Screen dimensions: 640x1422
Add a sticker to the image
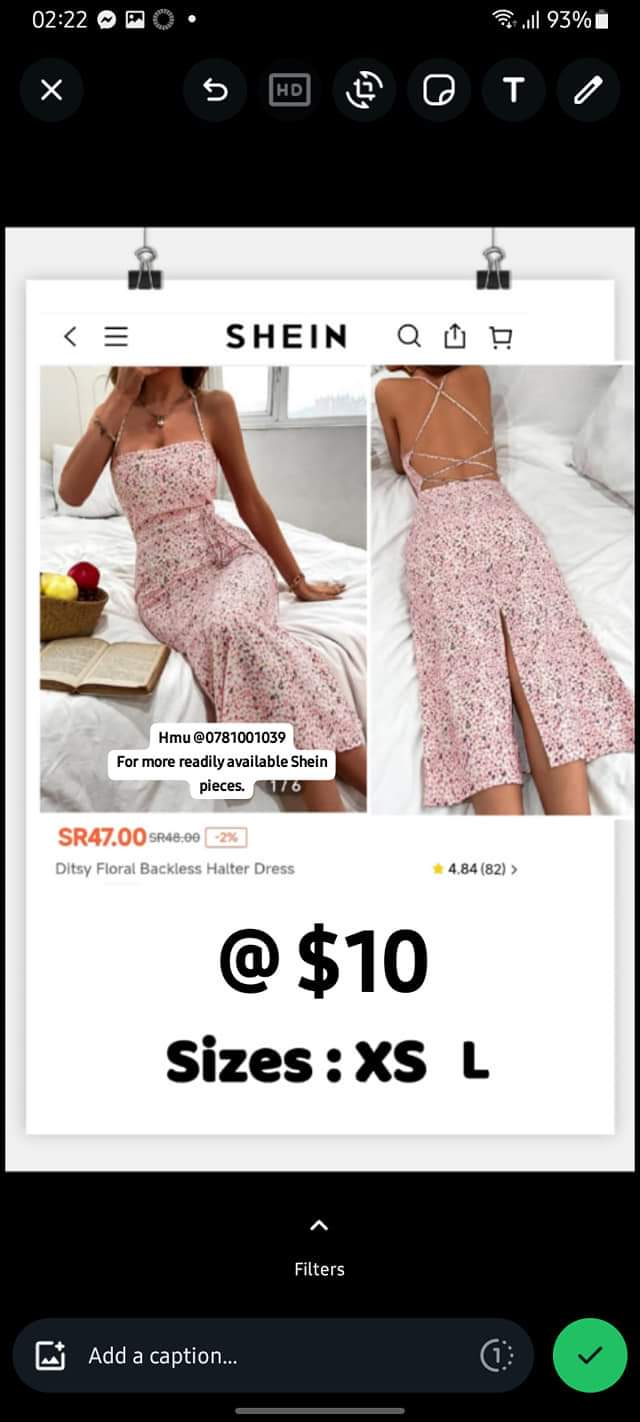(x=439, y=90)
